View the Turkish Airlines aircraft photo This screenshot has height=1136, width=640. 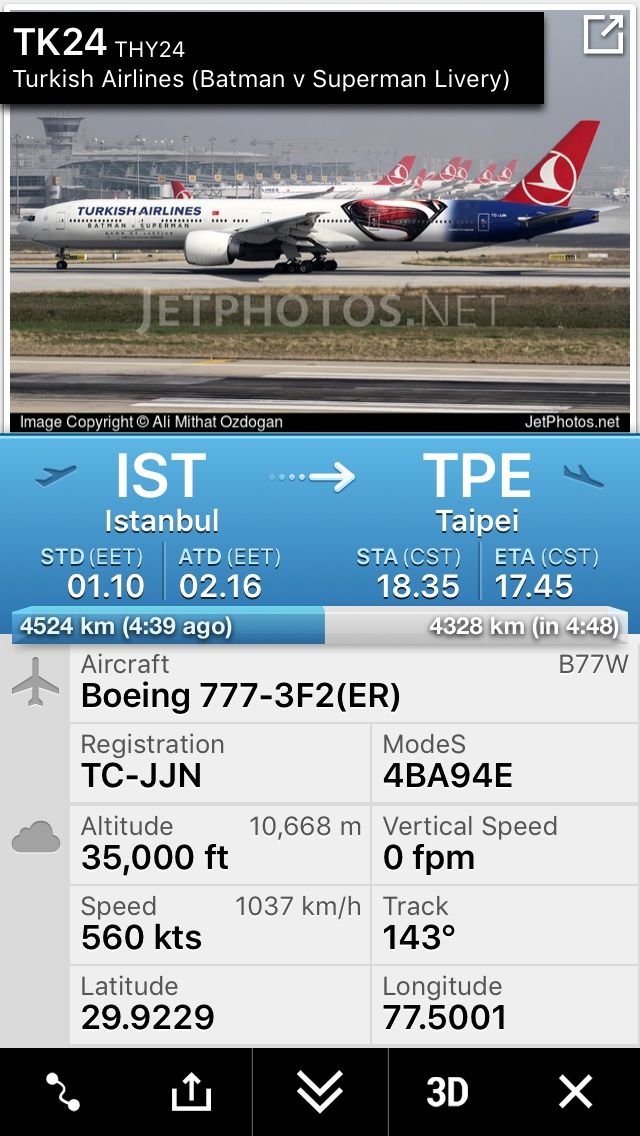tap(320, 260)
